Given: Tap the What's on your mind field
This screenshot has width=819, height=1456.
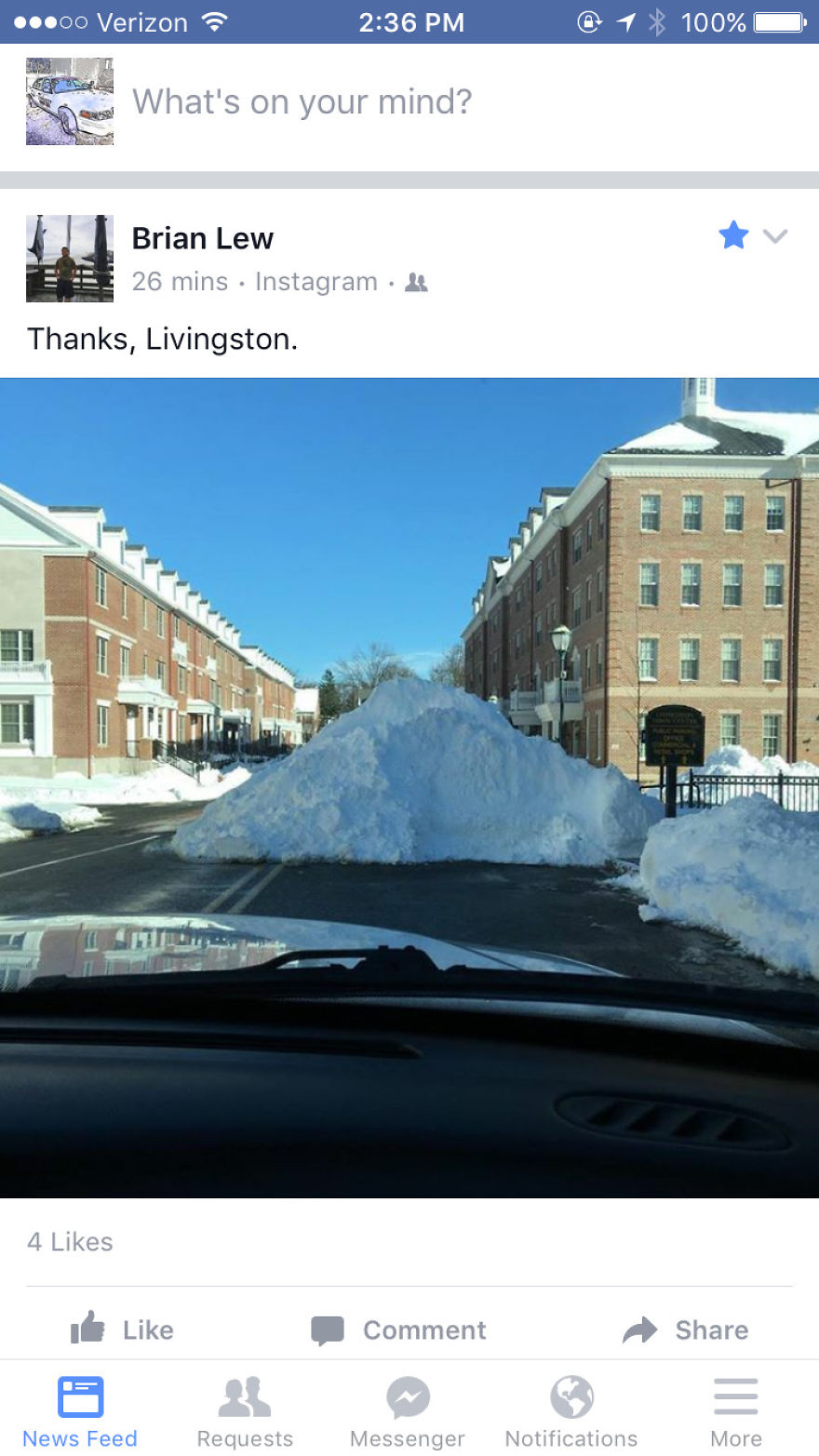Looking at the screenshot, I should tap(302, 101).
